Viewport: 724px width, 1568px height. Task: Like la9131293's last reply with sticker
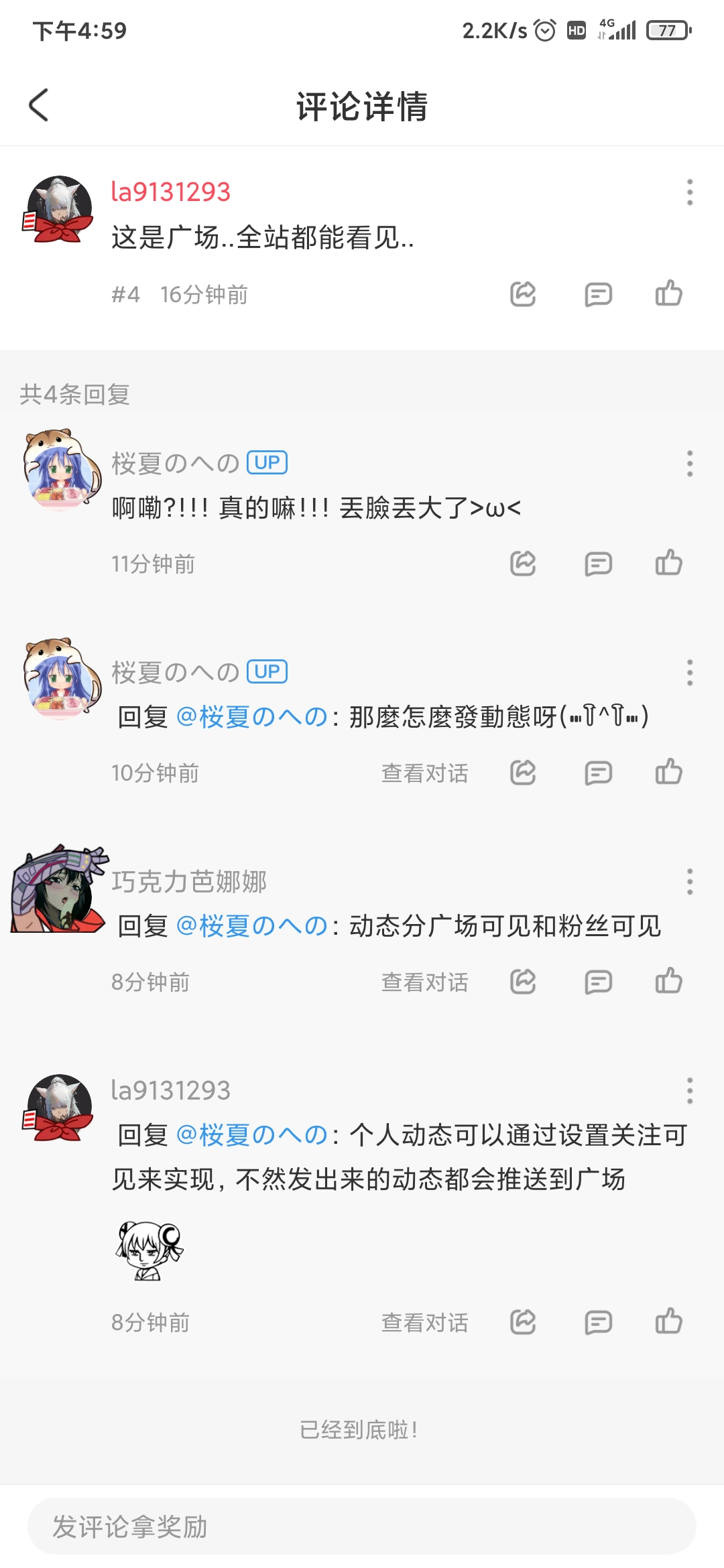(668, 1321)
